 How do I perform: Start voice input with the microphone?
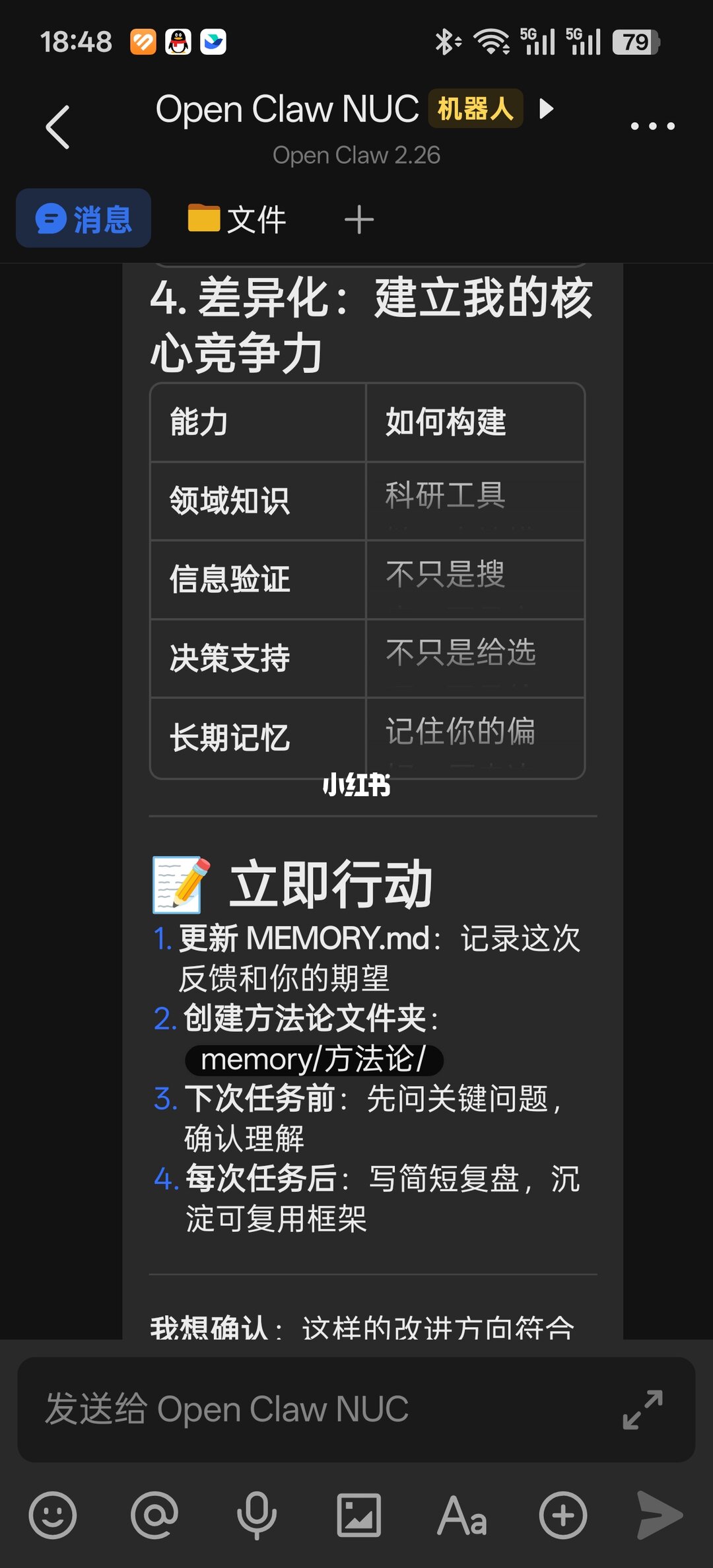coord(257,1515)
